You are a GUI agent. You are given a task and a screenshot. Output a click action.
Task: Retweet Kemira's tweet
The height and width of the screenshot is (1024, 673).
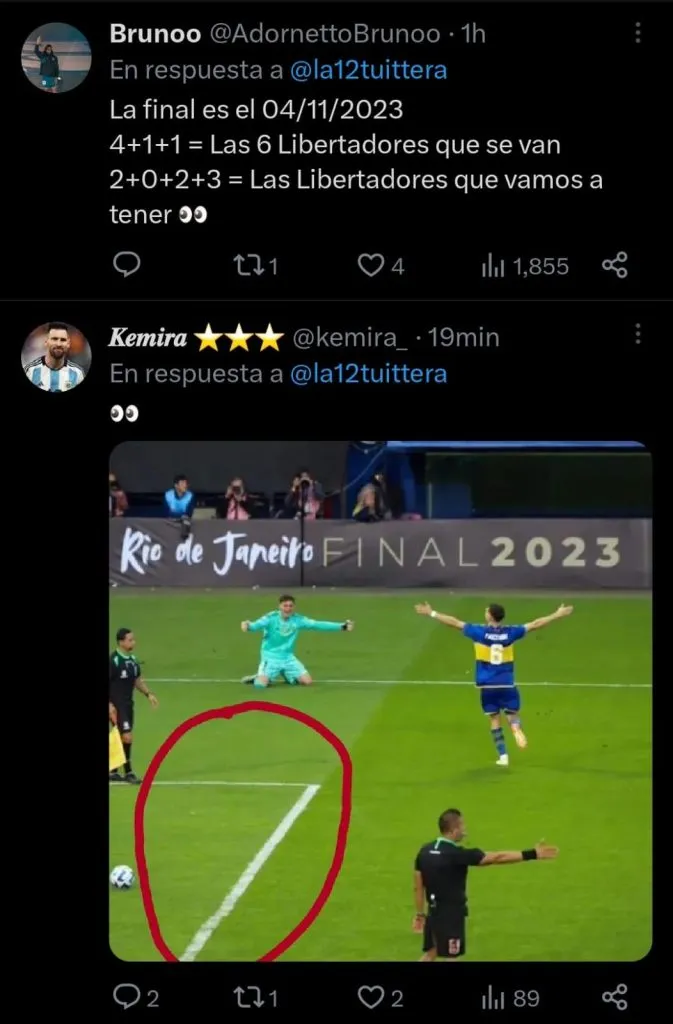tap(245, 996)
